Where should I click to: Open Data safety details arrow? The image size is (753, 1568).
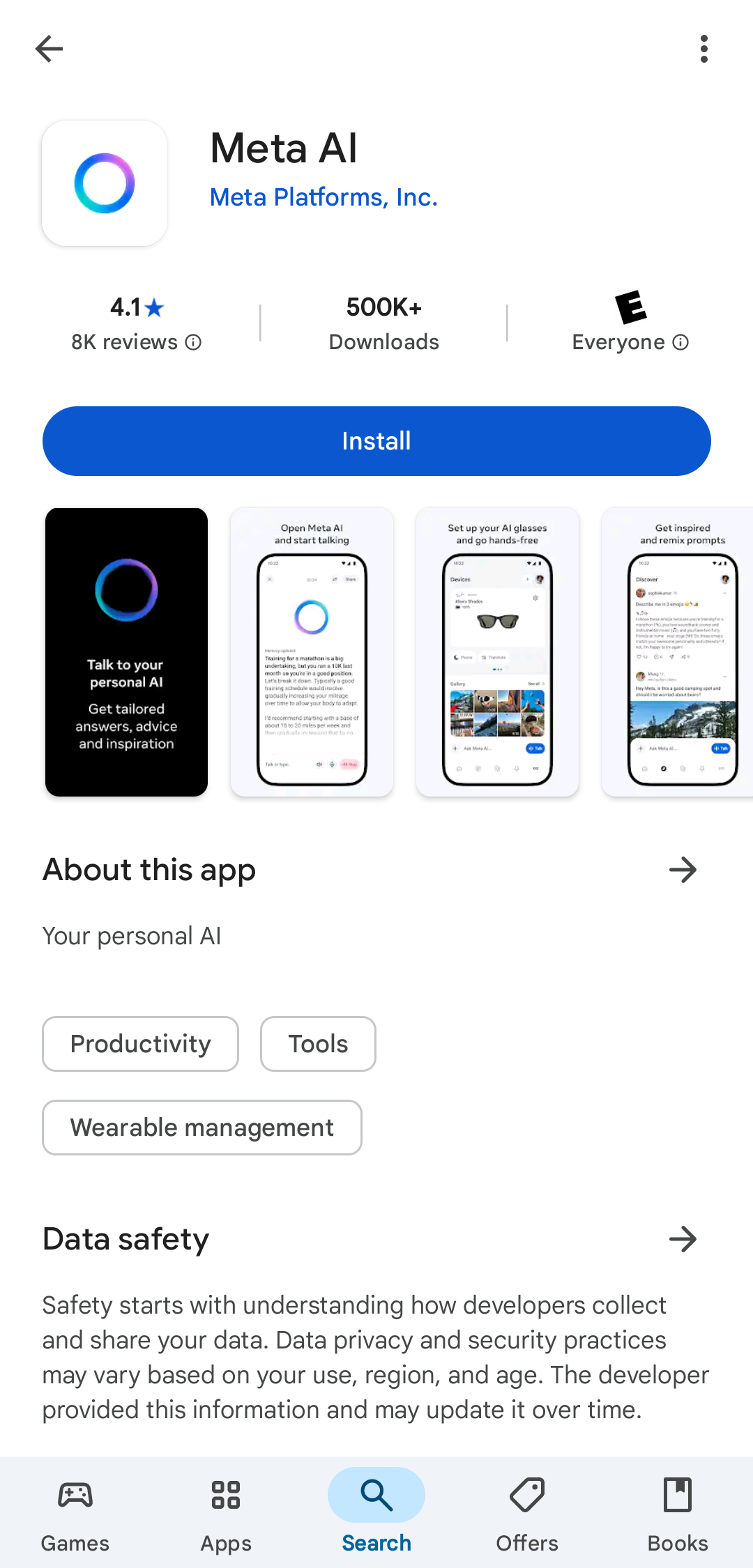click(x=682, y=1239)
